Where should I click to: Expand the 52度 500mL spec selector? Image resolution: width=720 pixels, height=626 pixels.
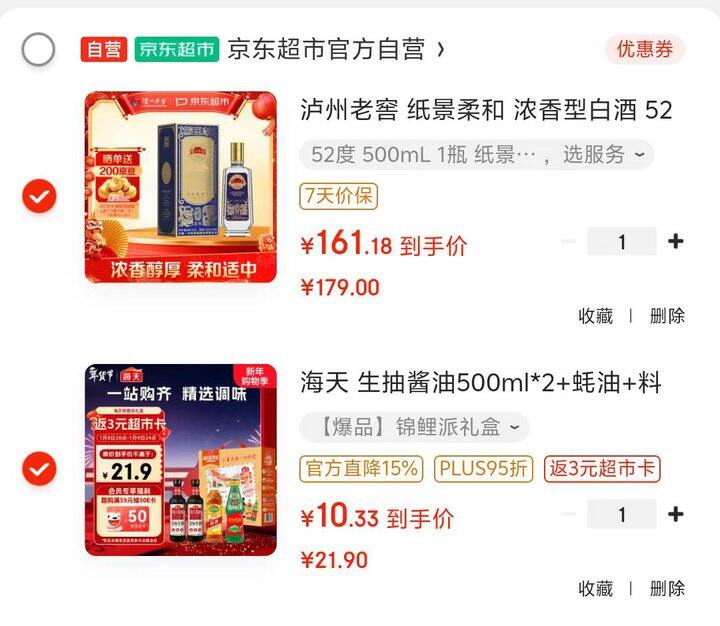coord(477,155)
